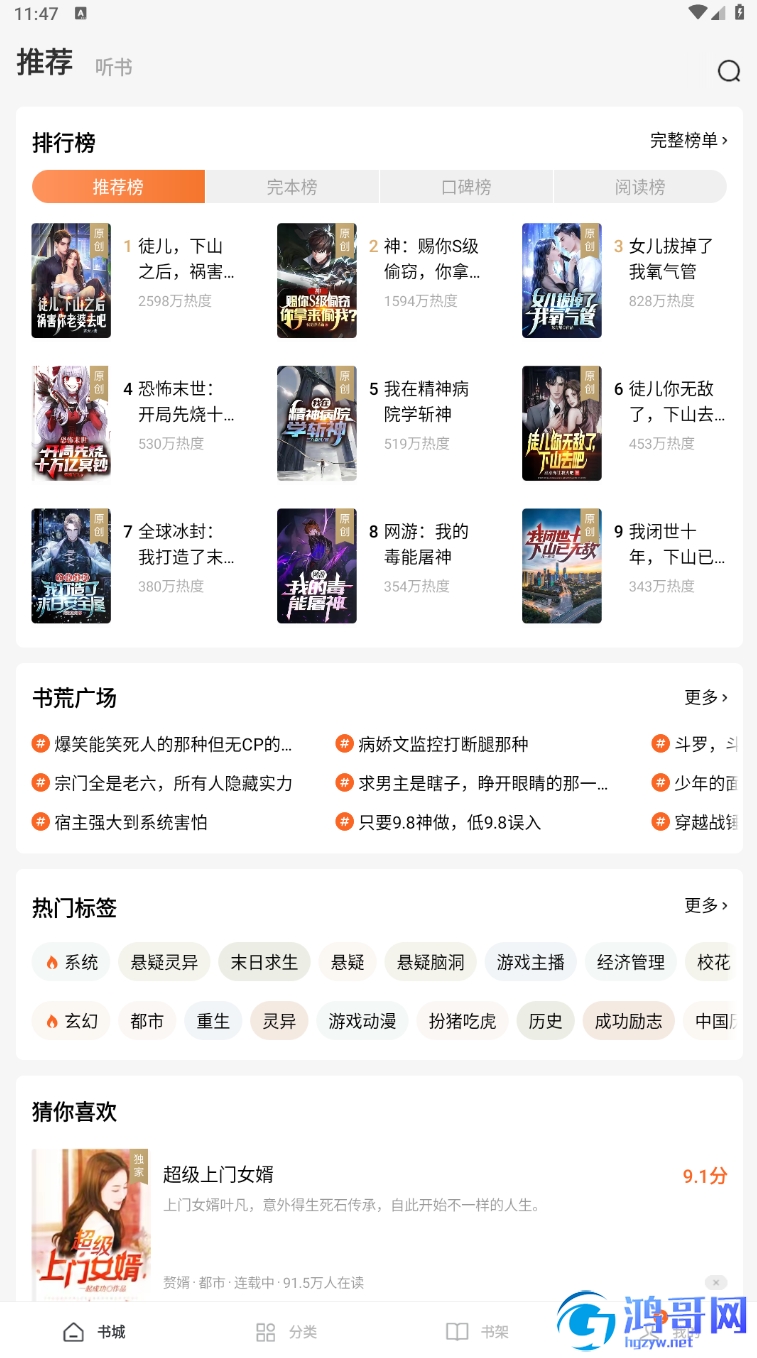The width and height of the screenshot is (757, 1358).
Task: Select the 末日求生 tag chip
Action: [x=264, y=962]
